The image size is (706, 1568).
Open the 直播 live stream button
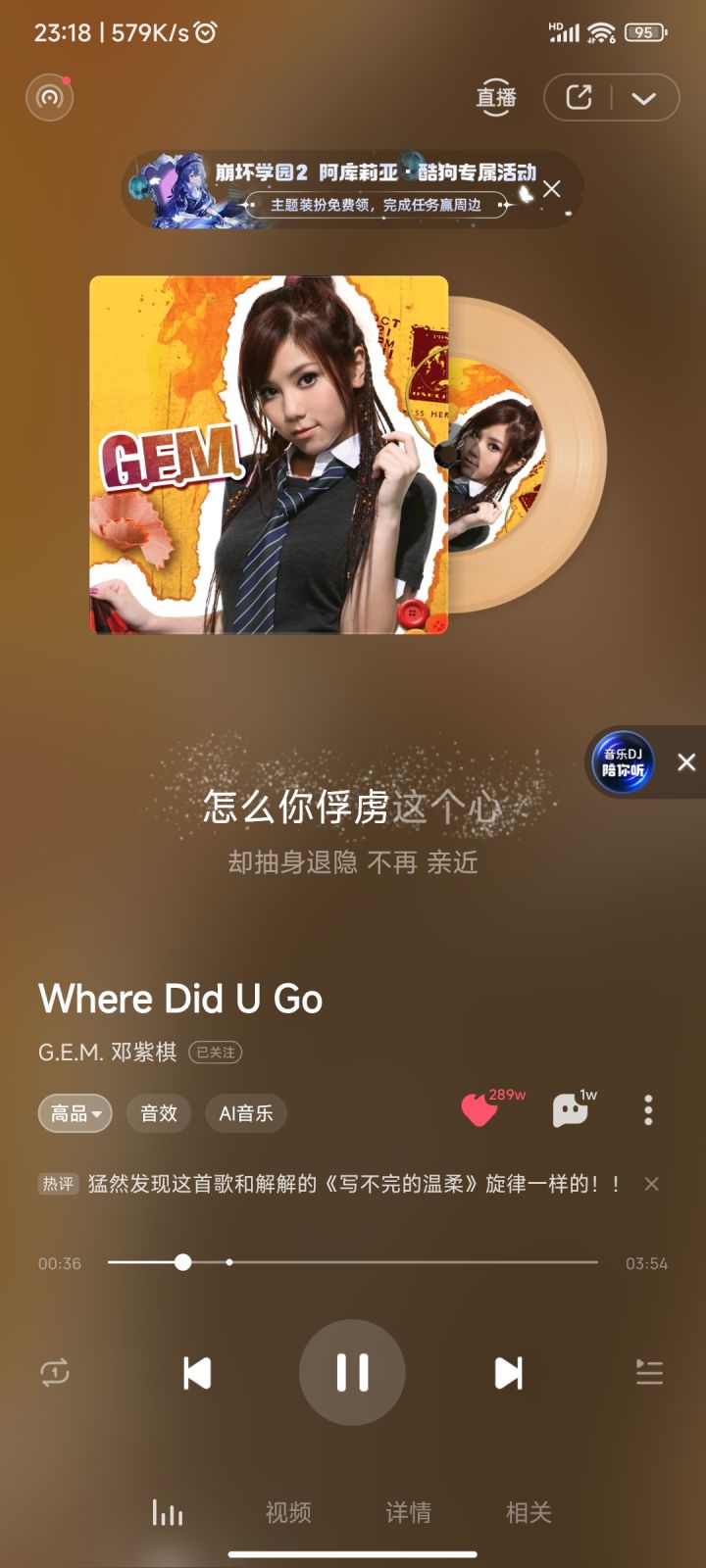tap(496, 97)
